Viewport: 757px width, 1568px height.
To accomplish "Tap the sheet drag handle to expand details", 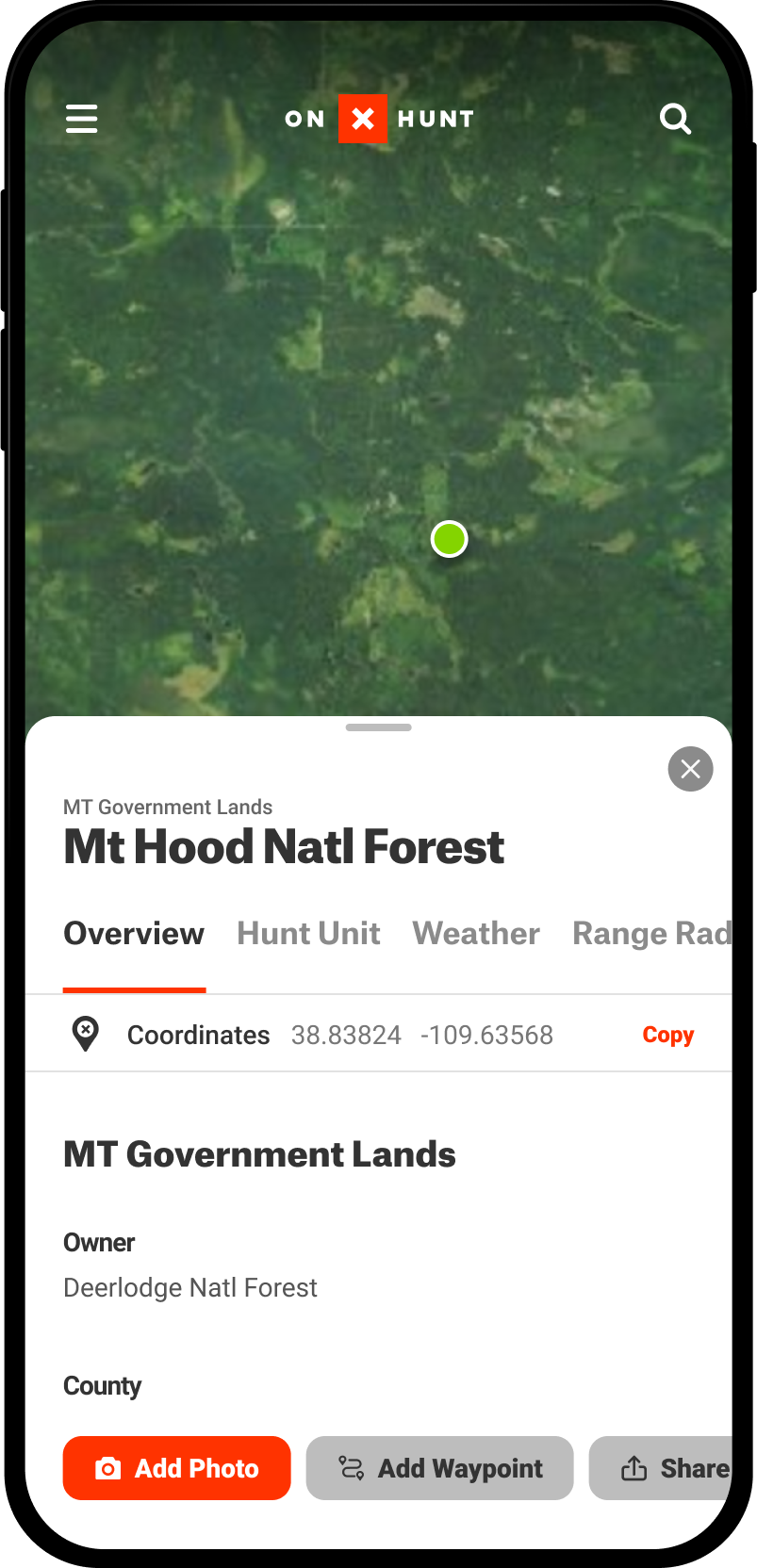I will click(x=378, y=727).
